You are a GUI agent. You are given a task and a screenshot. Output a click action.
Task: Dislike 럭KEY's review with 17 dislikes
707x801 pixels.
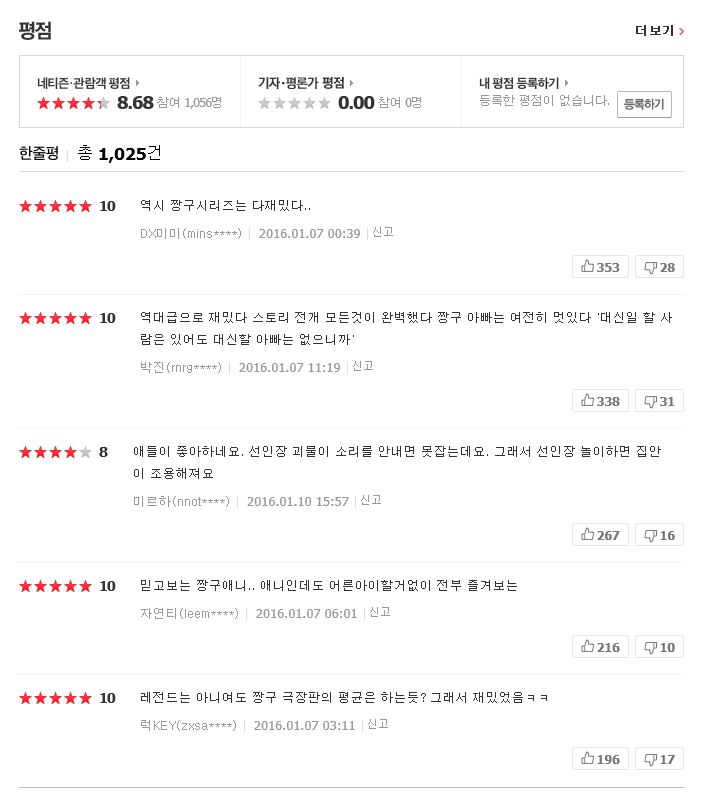click(659, 759)
